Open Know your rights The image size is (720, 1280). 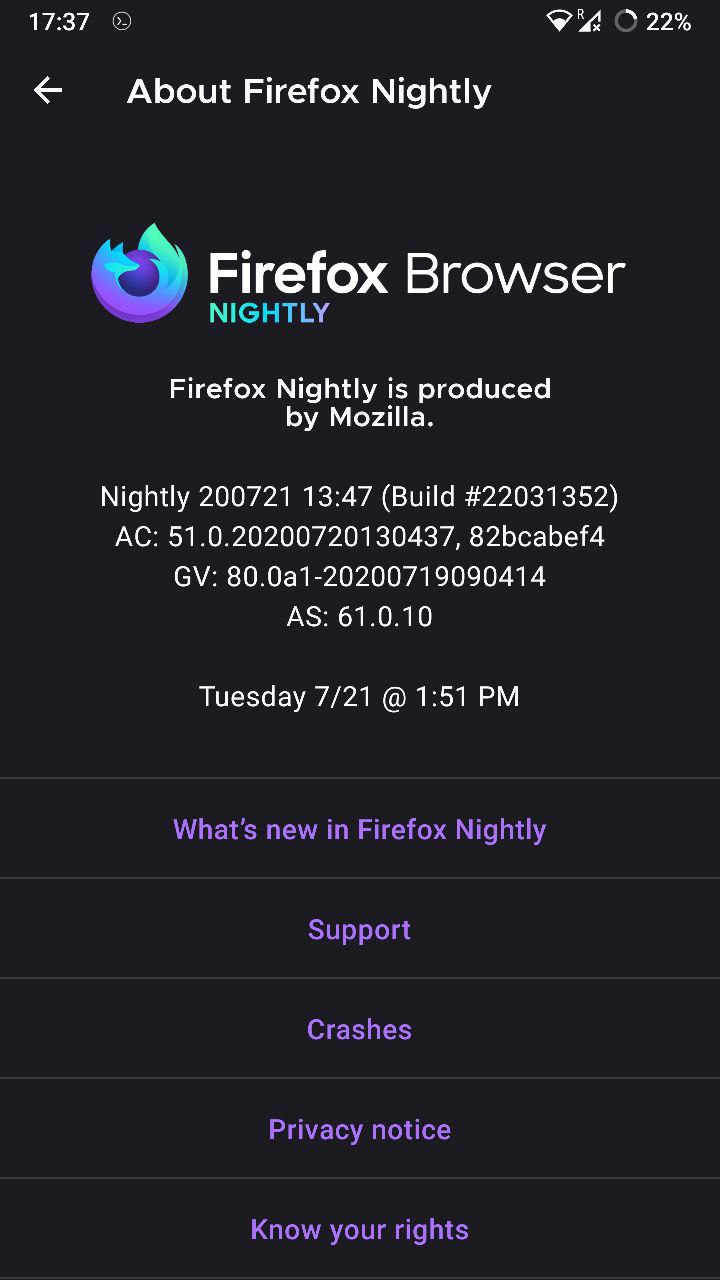coord(360,1229)
